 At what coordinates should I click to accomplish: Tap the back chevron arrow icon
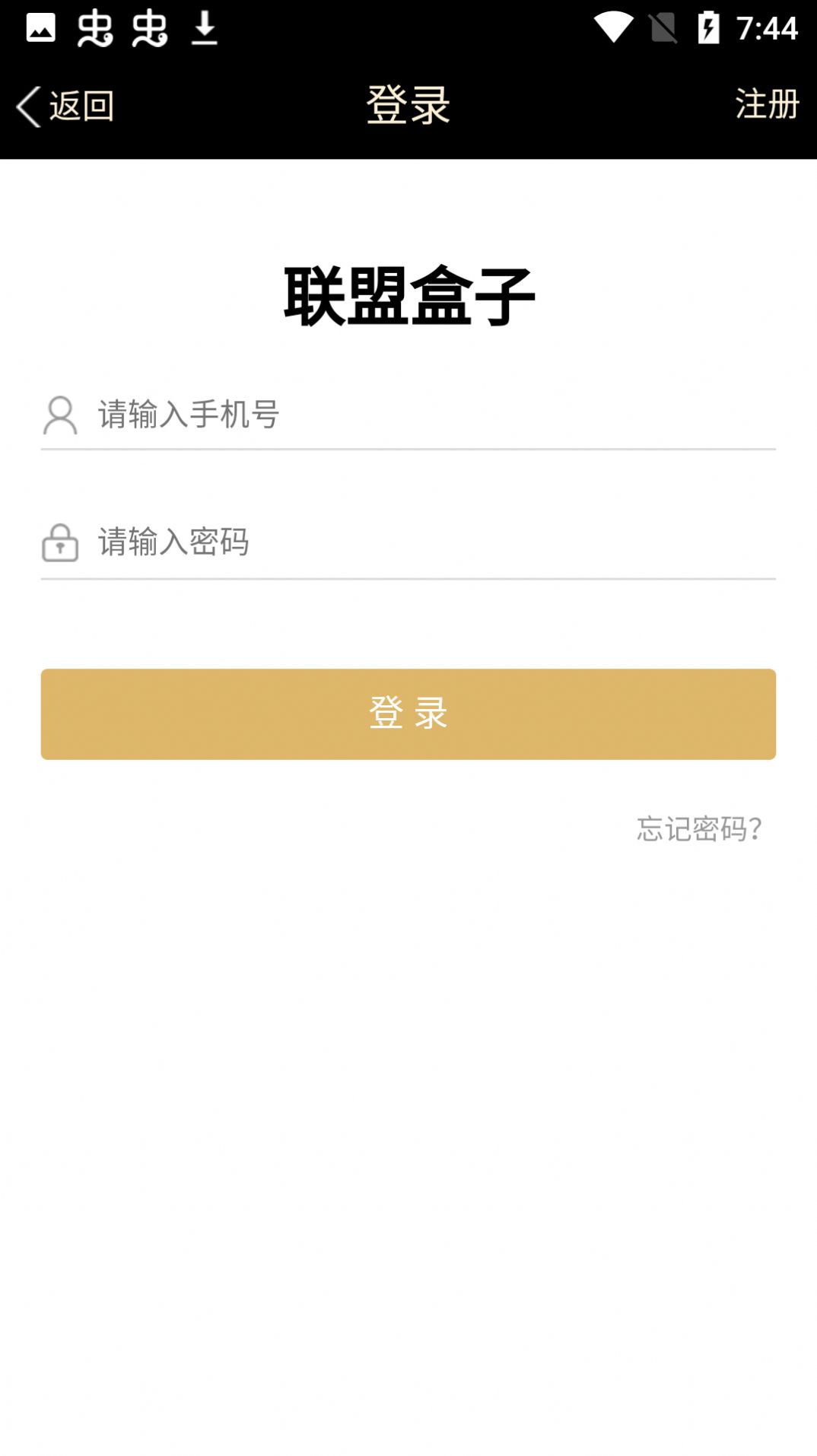pos(27,106)
